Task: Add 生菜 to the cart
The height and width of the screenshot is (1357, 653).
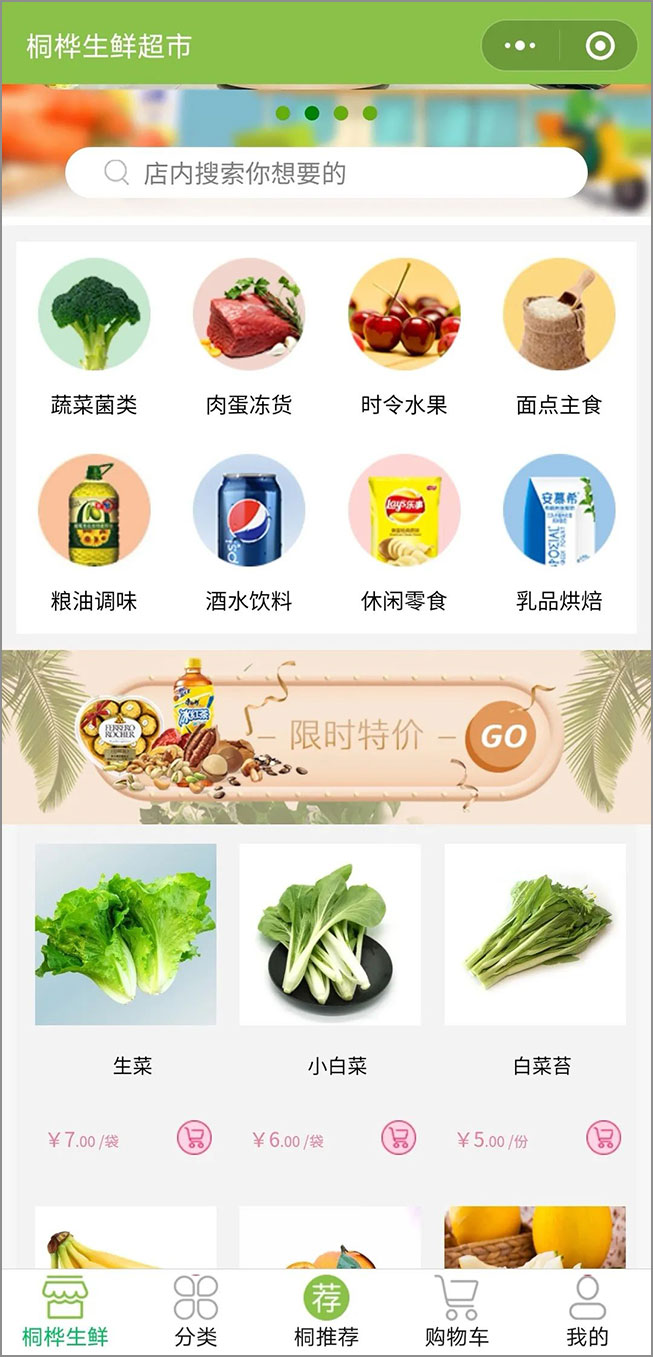Action: 194,1137
